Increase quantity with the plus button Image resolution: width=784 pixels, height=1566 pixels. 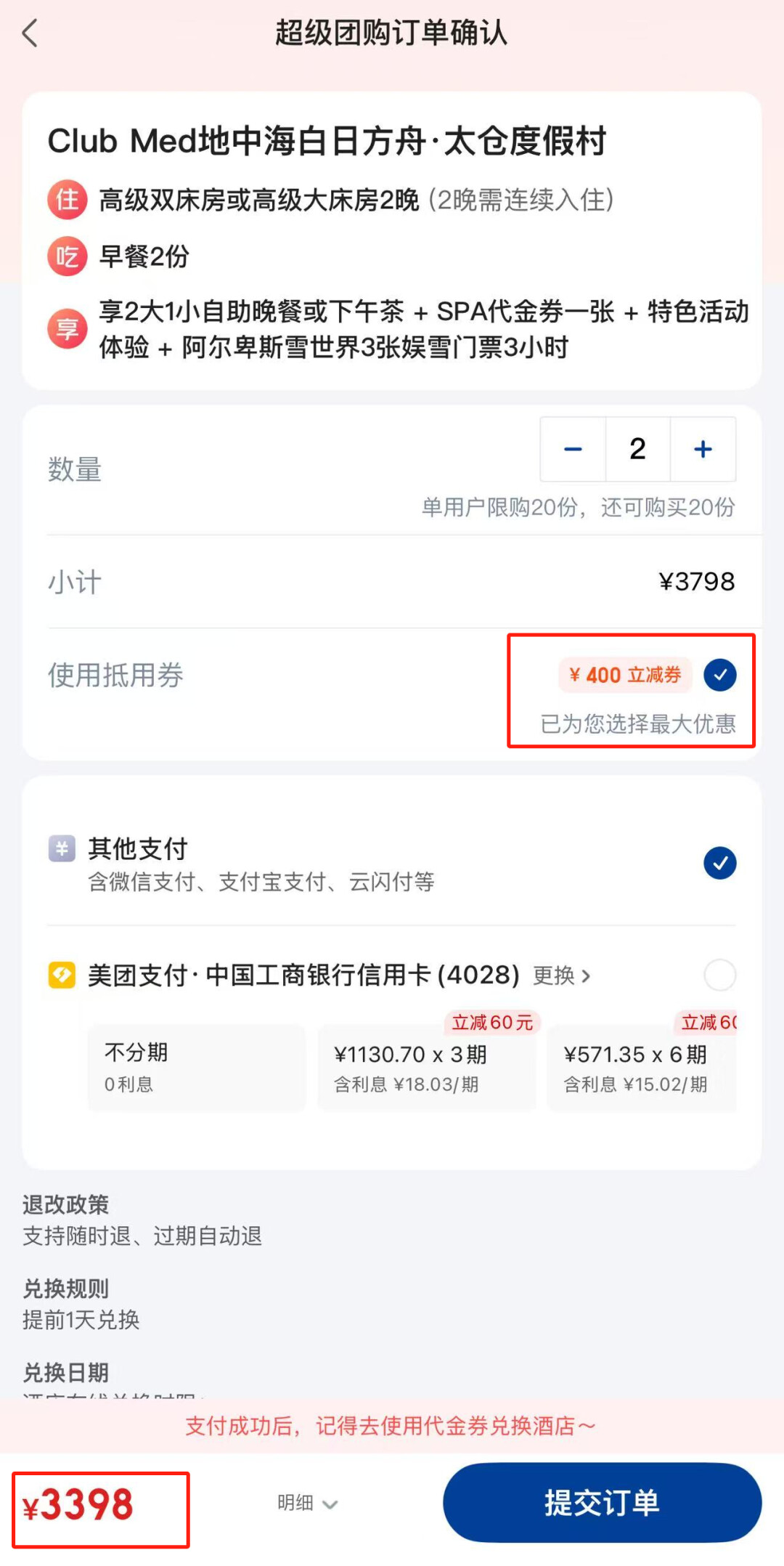click(703, 449)
